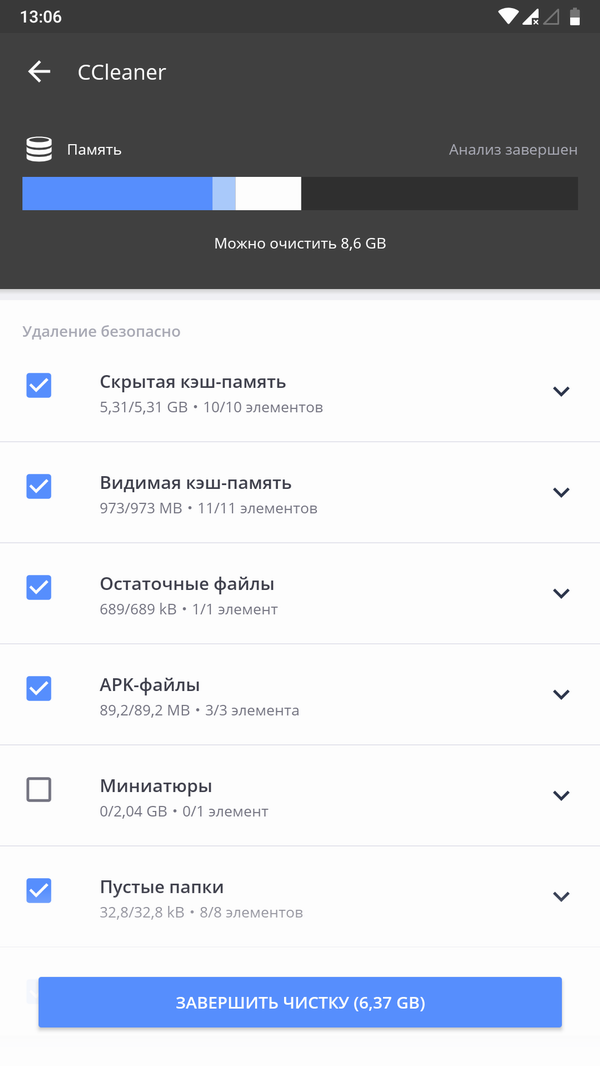
Task: Uncheck Скрытая кэш-память checkbox
Action: [x=39, y=385]
